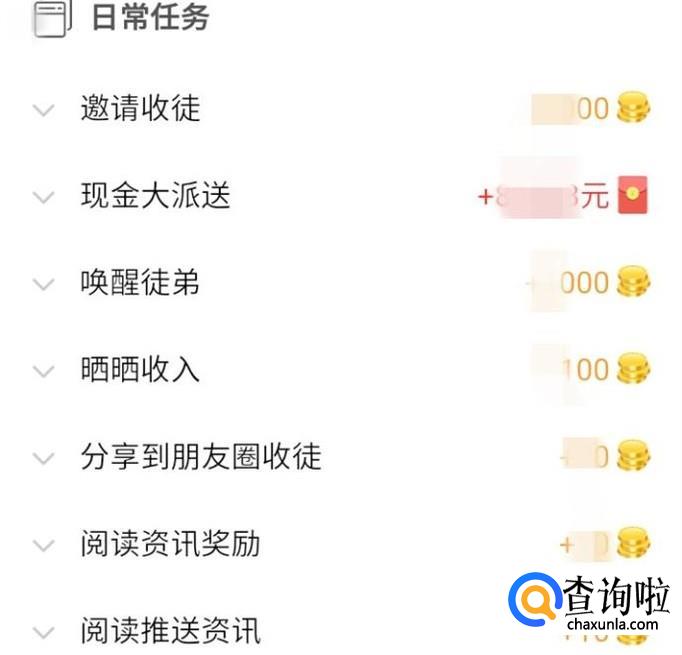This screenshot has height=655, width=682.
Task: Open the 唤醒徒弟 task details
Action: (x=43, y=284)
